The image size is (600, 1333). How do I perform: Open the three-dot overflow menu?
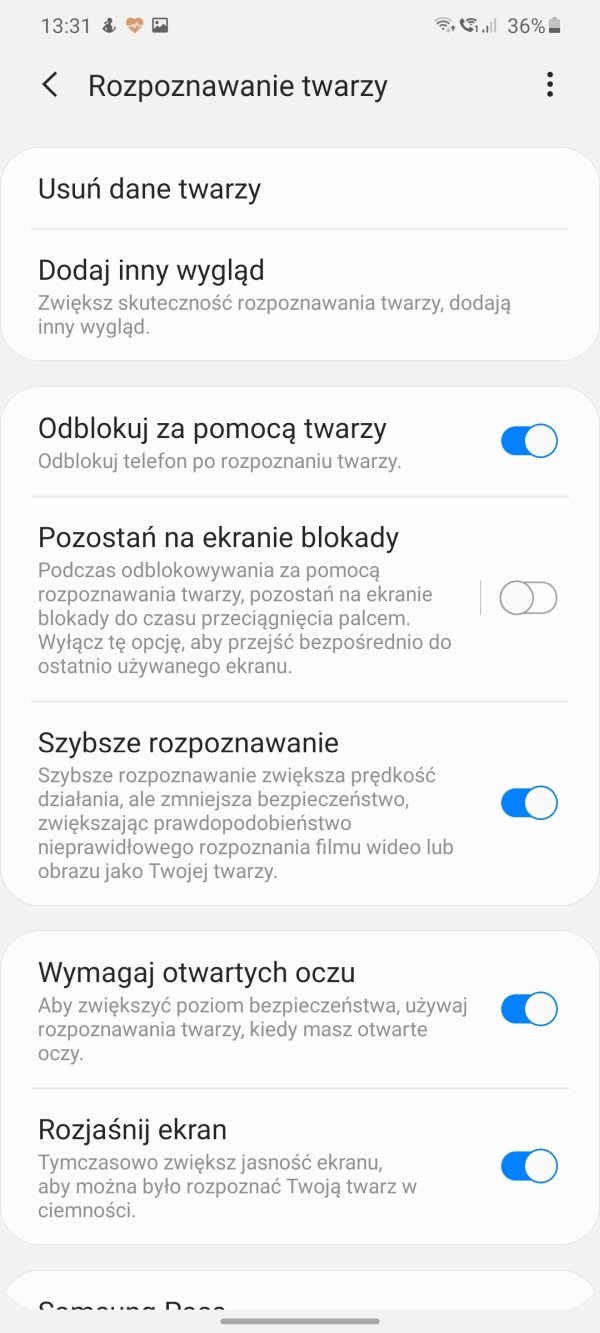click(x=550, y=85)
